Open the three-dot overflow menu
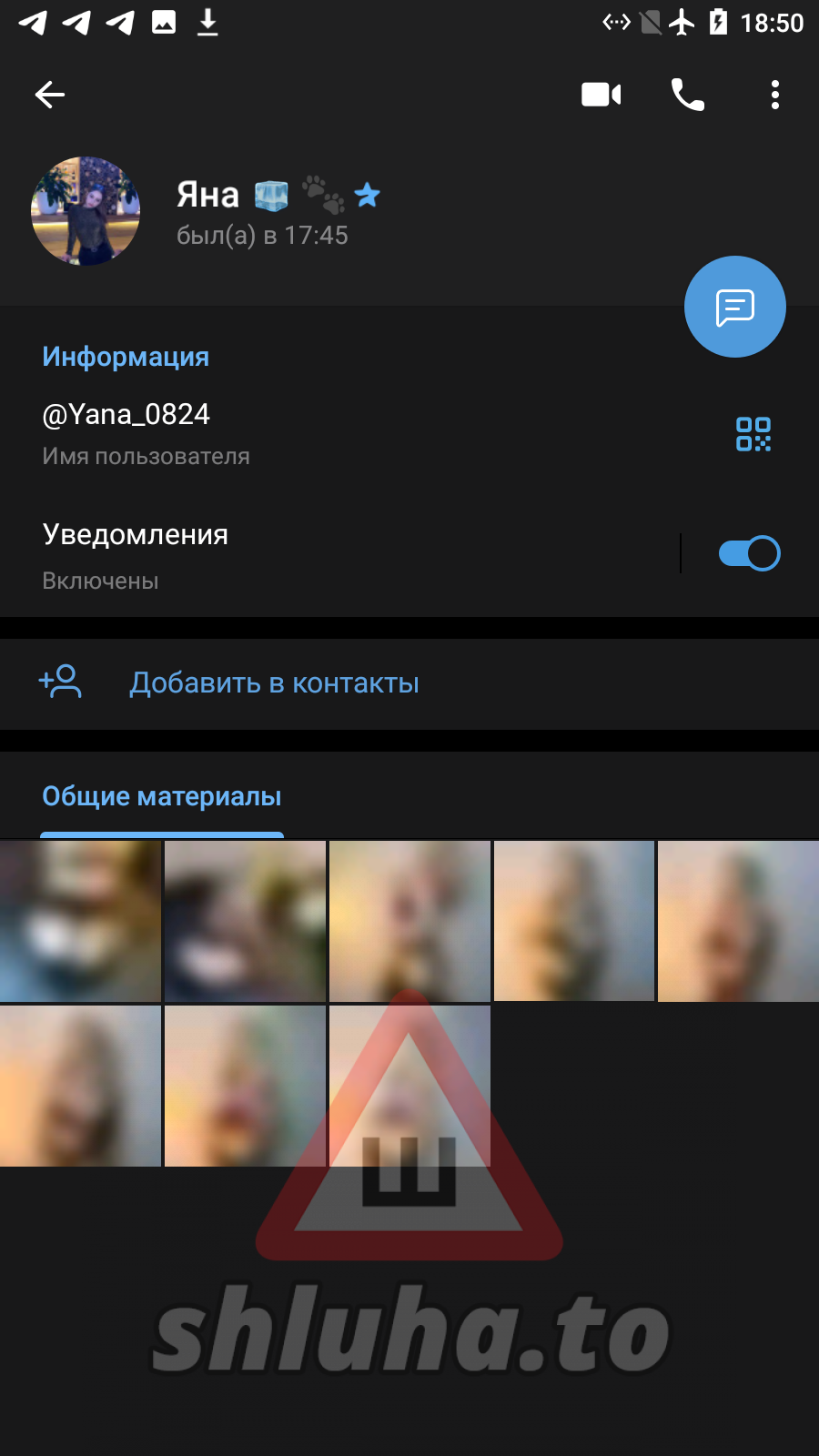Screen dimensions: 819x1456 (774, 95)
